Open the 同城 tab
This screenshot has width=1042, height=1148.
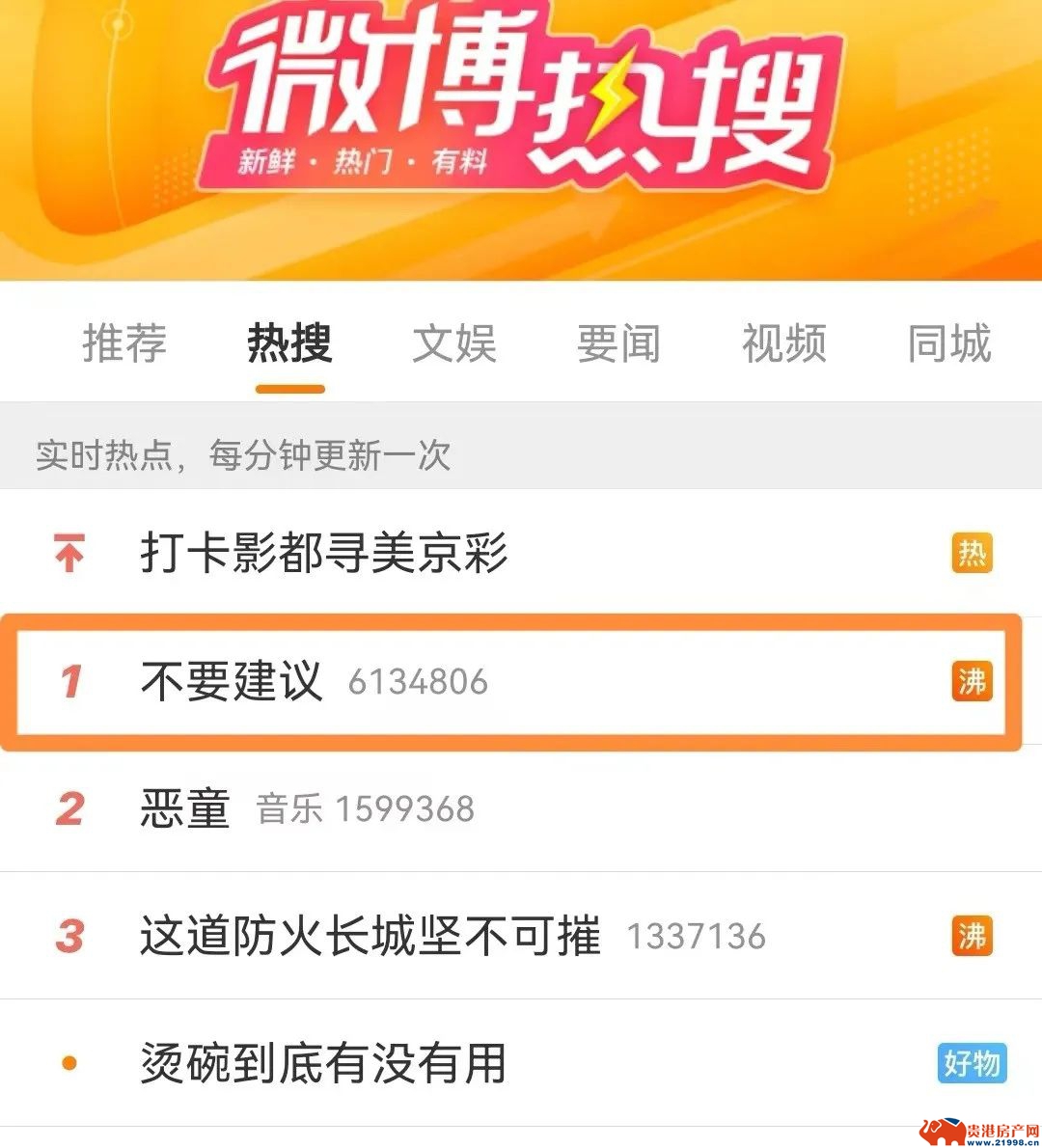[949, 343]
